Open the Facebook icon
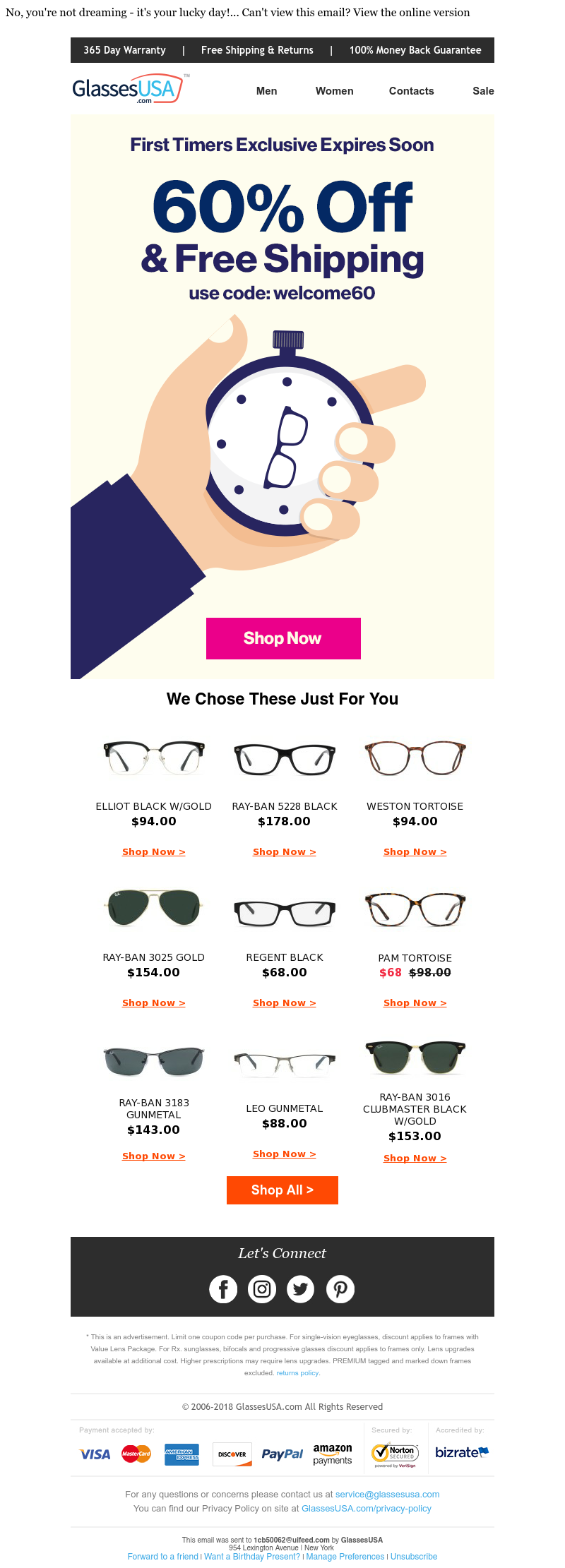This screenshot has width=565, height=1568. tap(223, 1289)
